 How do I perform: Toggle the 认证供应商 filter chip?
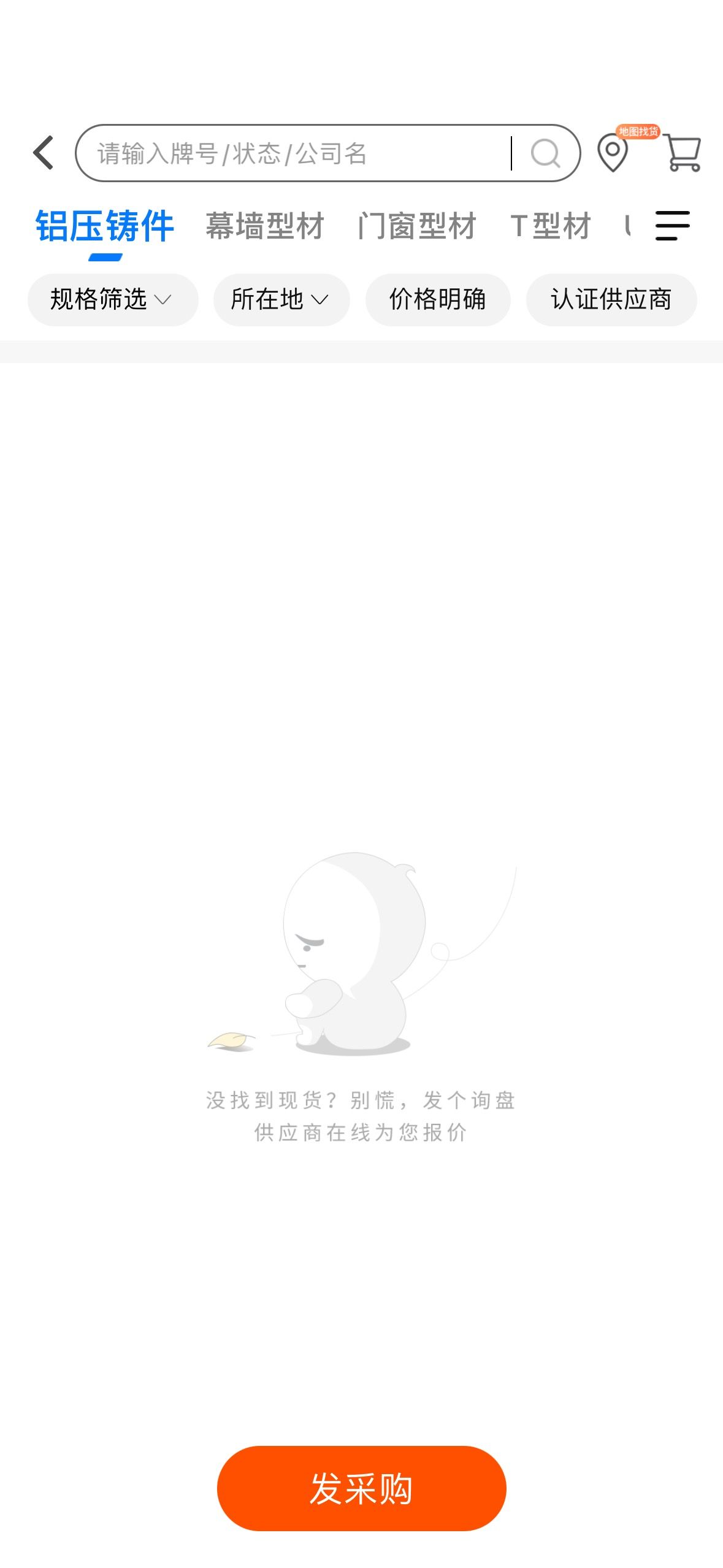pos(611,299)
